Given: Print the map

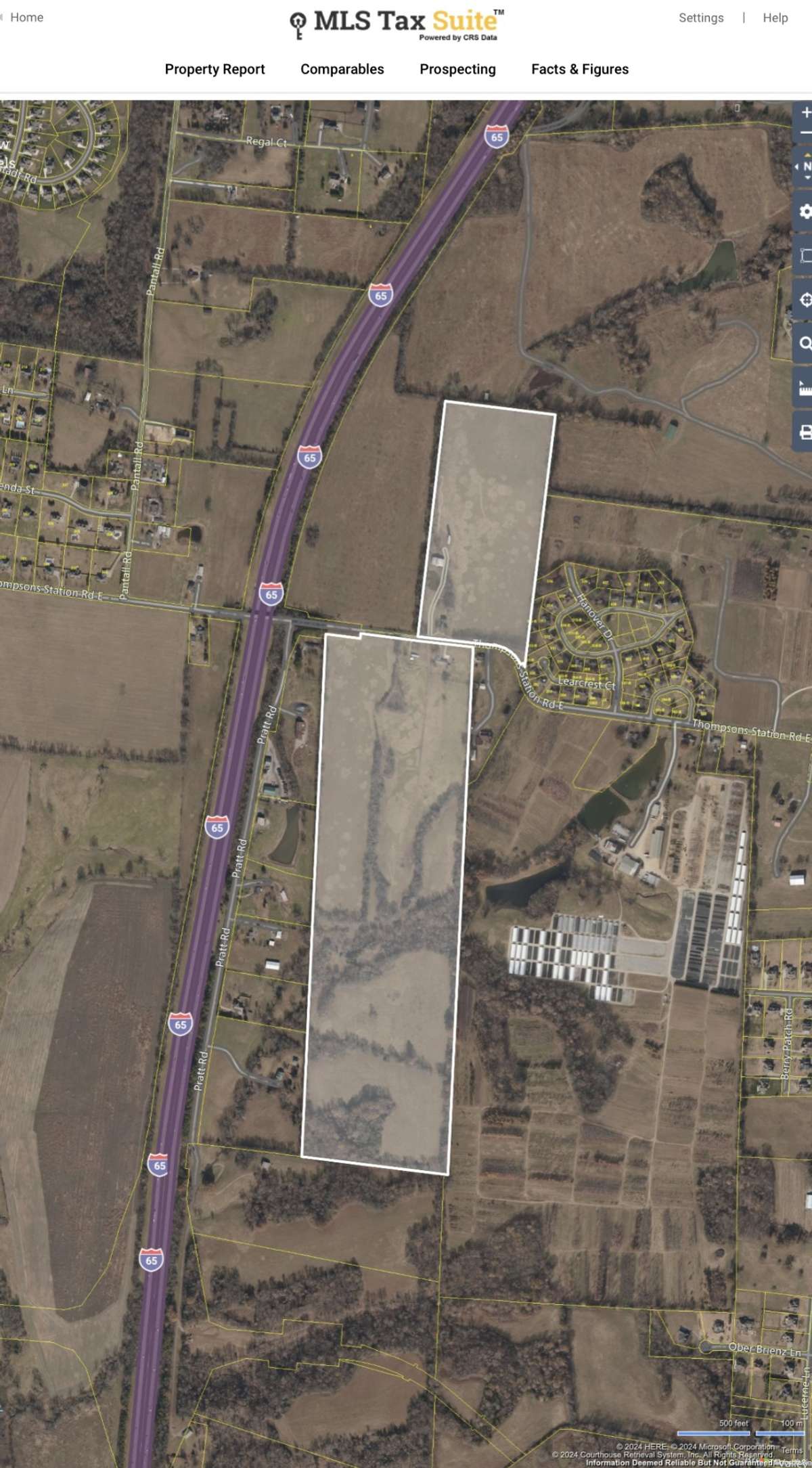Looking at the screenshot, I should click(x=804, y=432).
